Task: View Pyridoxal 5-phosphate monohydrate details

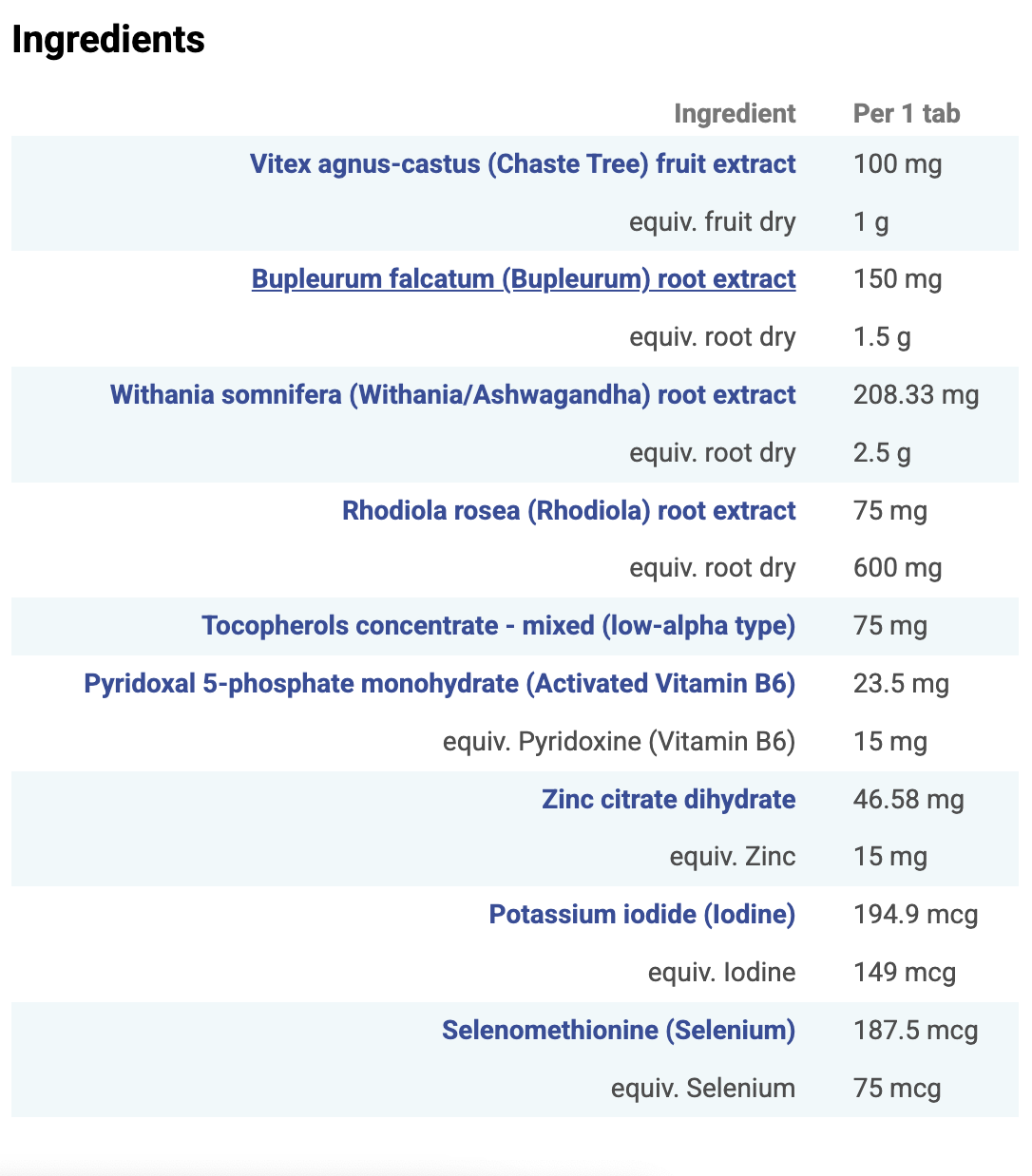Action: pos(439,684)
